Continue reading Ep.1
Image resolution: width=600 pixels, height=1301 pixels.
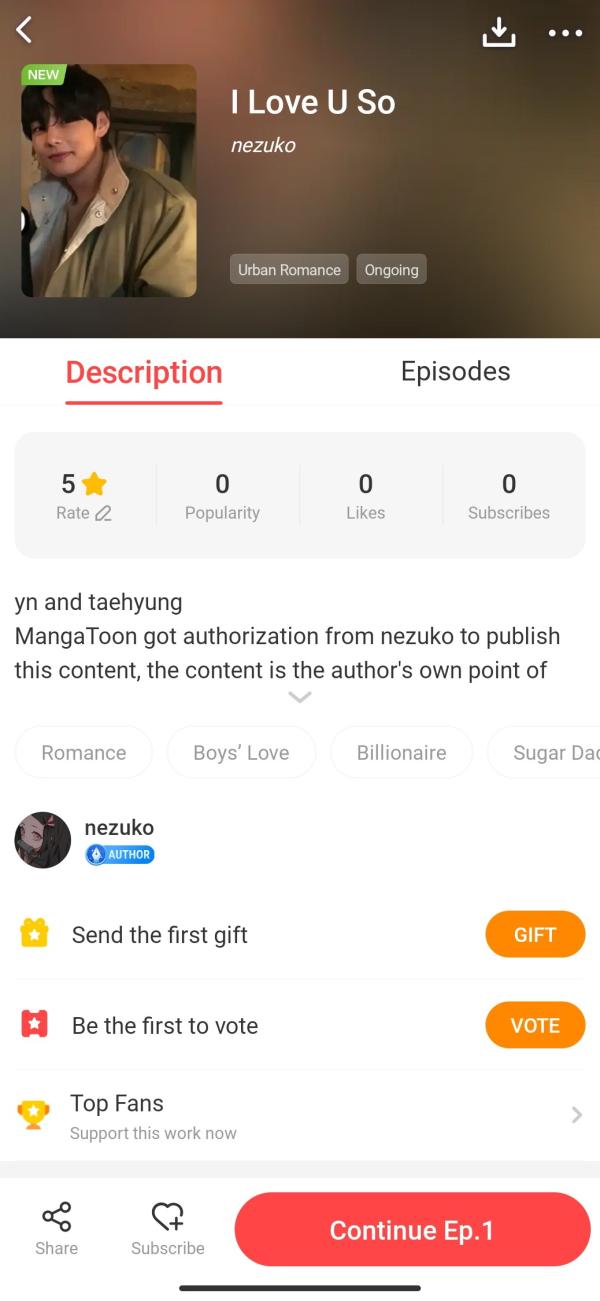tap(412, 1229)
